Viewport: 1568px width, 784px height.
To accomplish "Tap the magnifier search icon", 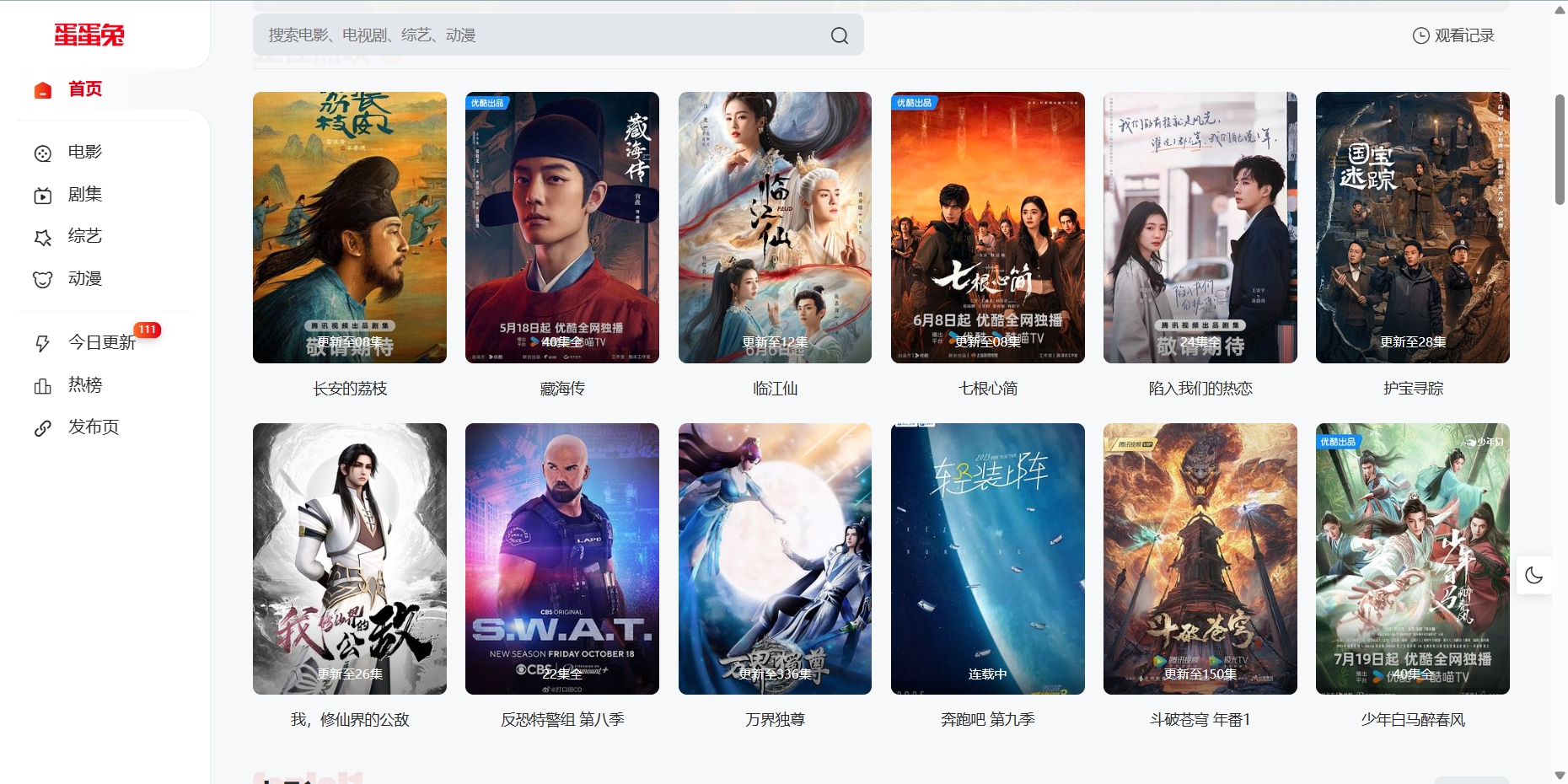I will click(839, 35).
